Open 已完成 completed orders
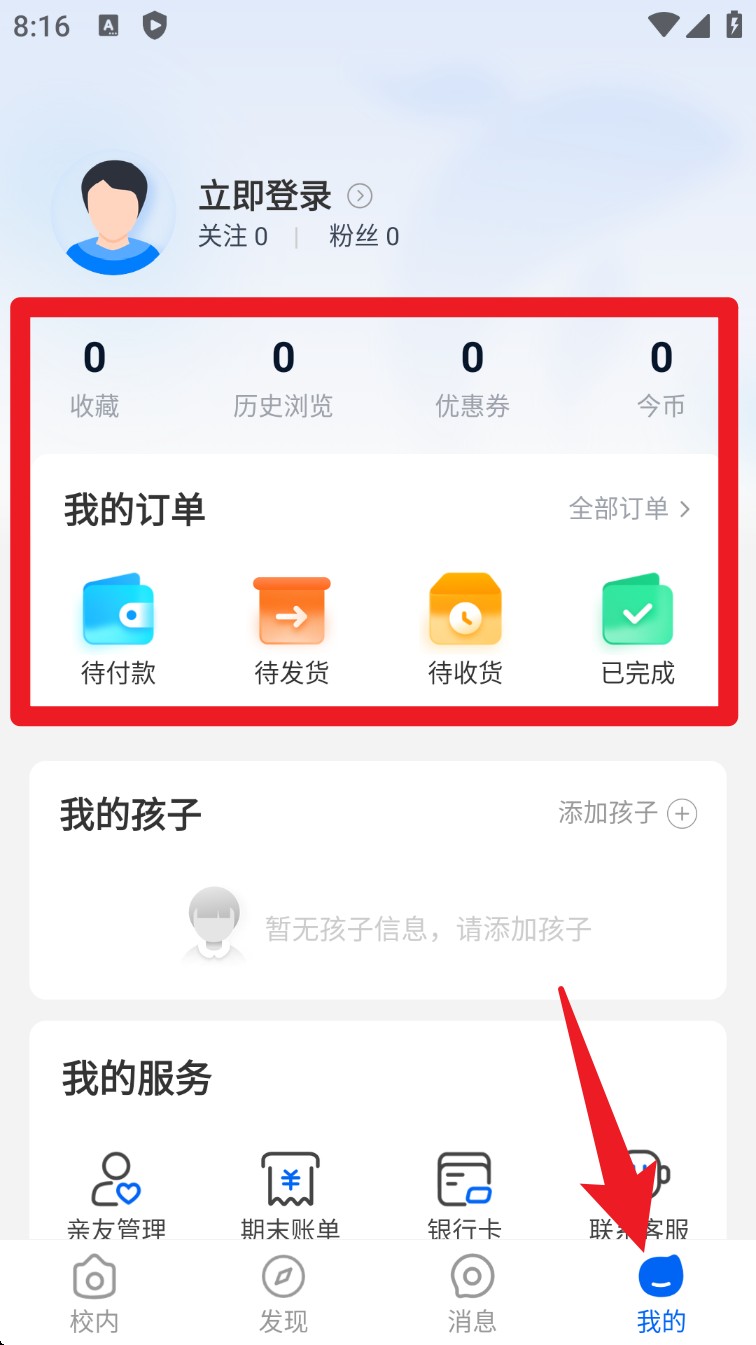 pos(638,628)
